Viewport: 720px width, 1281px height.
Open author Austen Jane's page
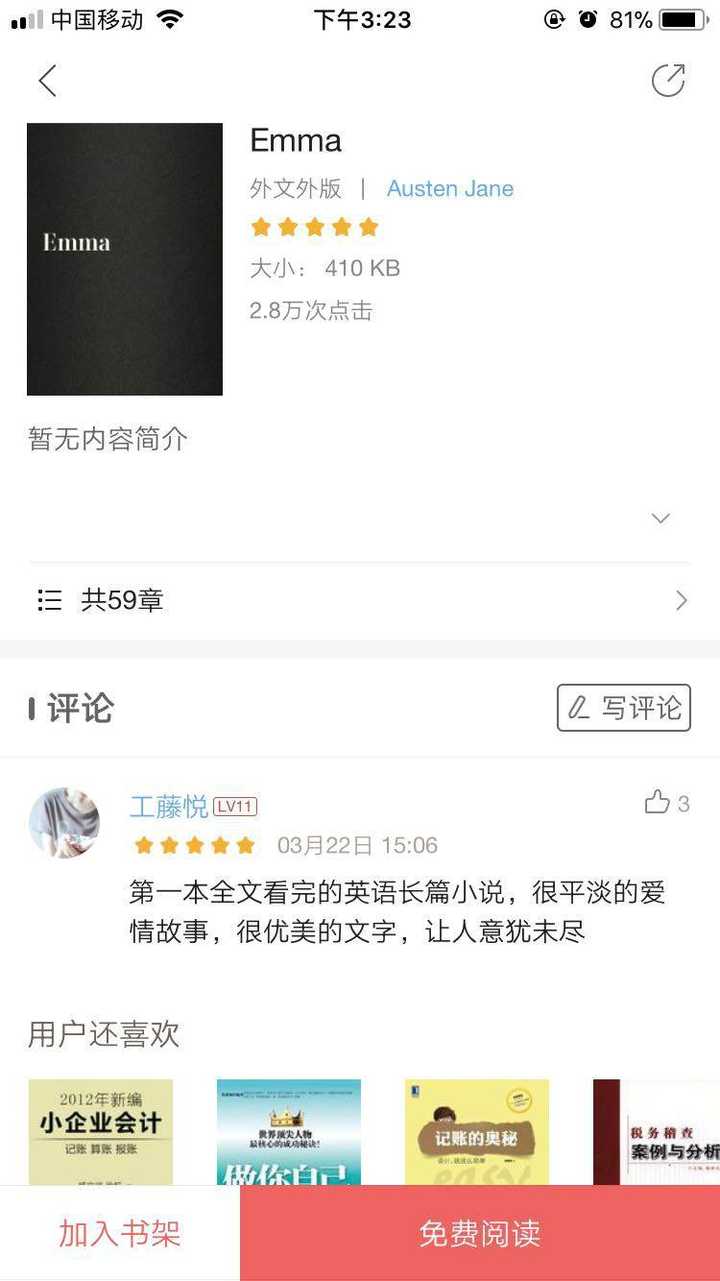(x=450, y=189)
